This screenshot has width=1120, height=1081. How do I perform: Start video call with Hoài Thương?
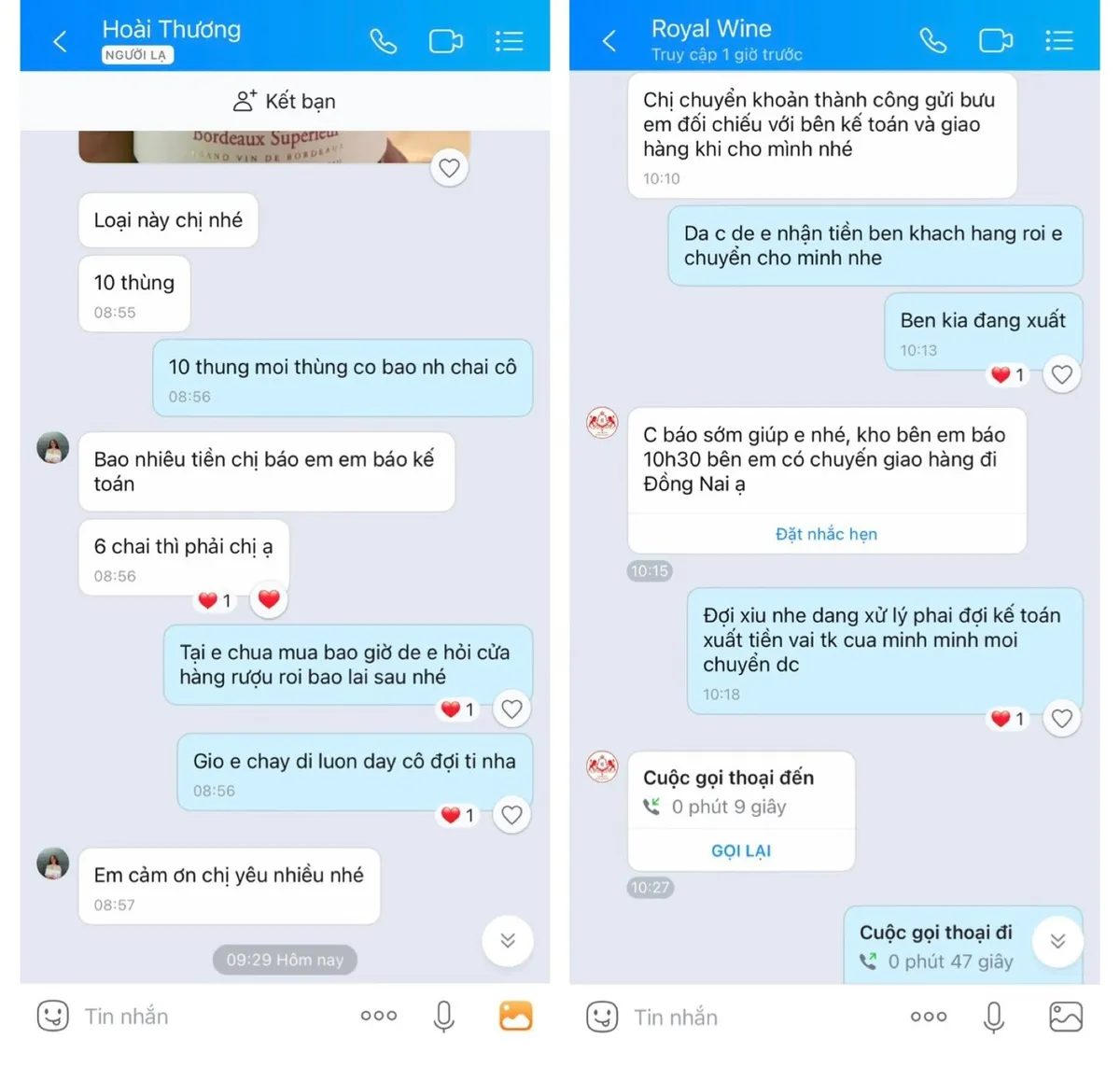pyautogui.click(x=445, y=41)
